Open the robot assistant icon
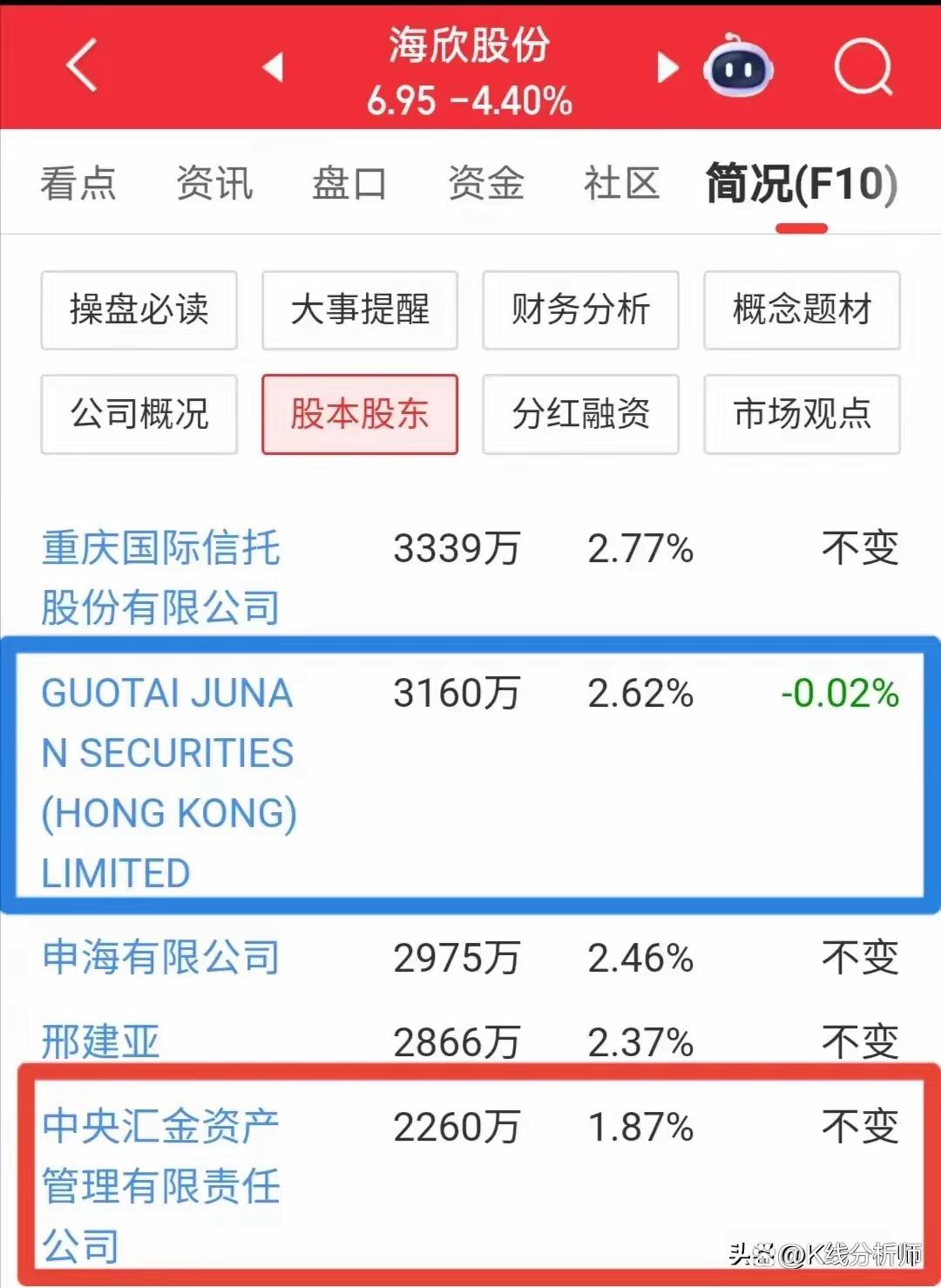941x1288 pixels. point(738,66)
